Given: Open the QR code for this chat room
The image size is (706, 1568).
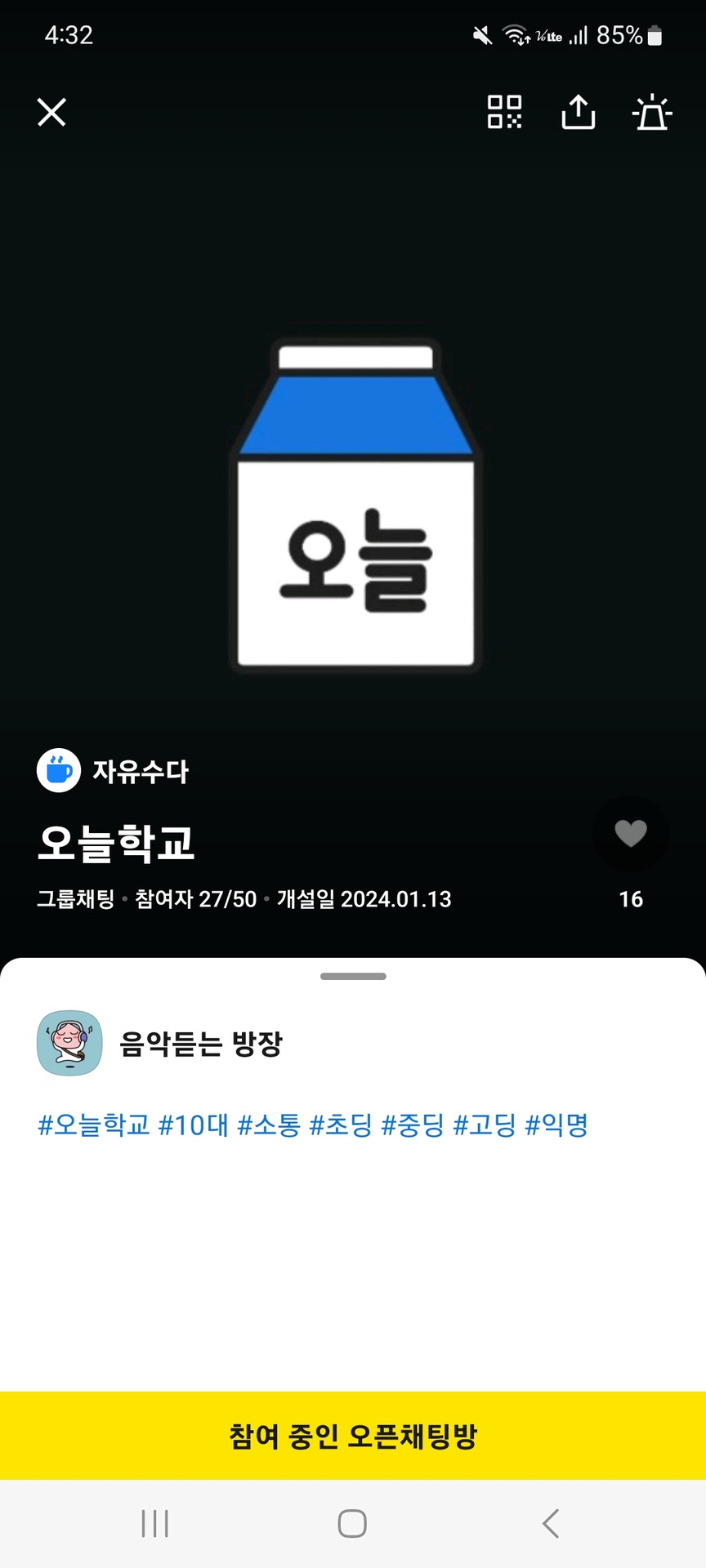Looking at the screenshot, I should [x=504, y=114].
